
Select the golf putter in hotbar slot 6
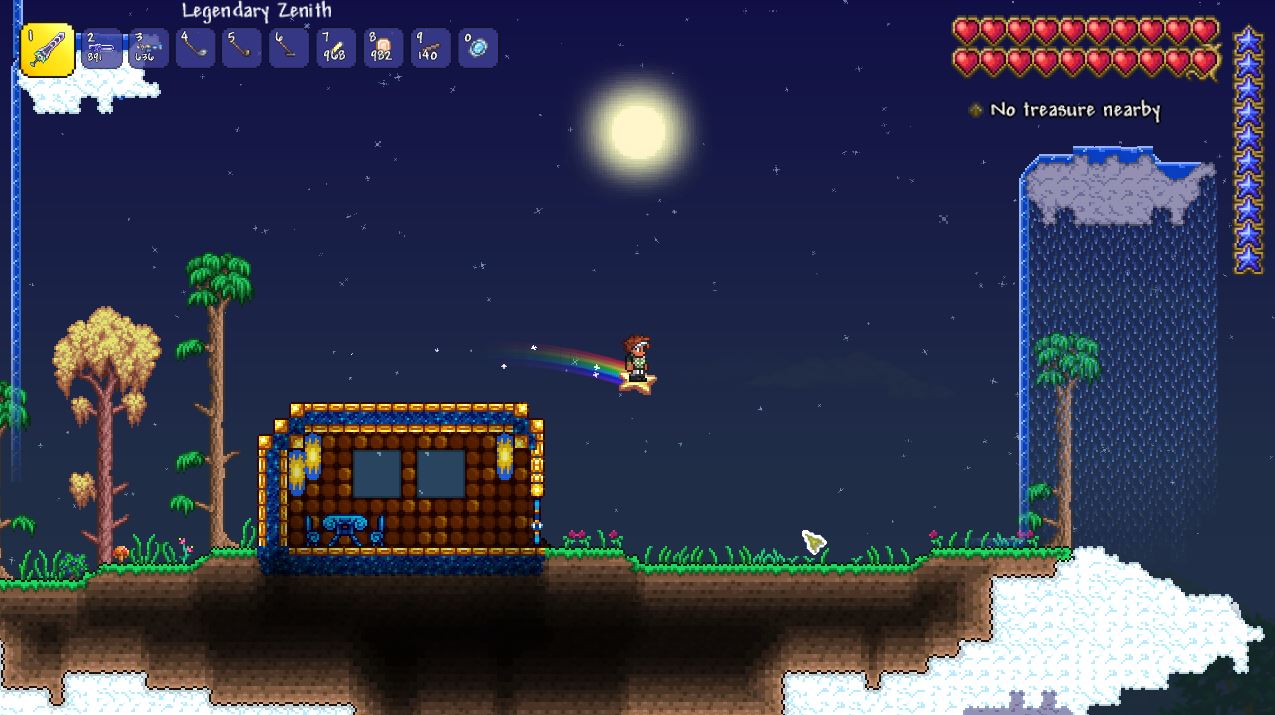[289, 48]
